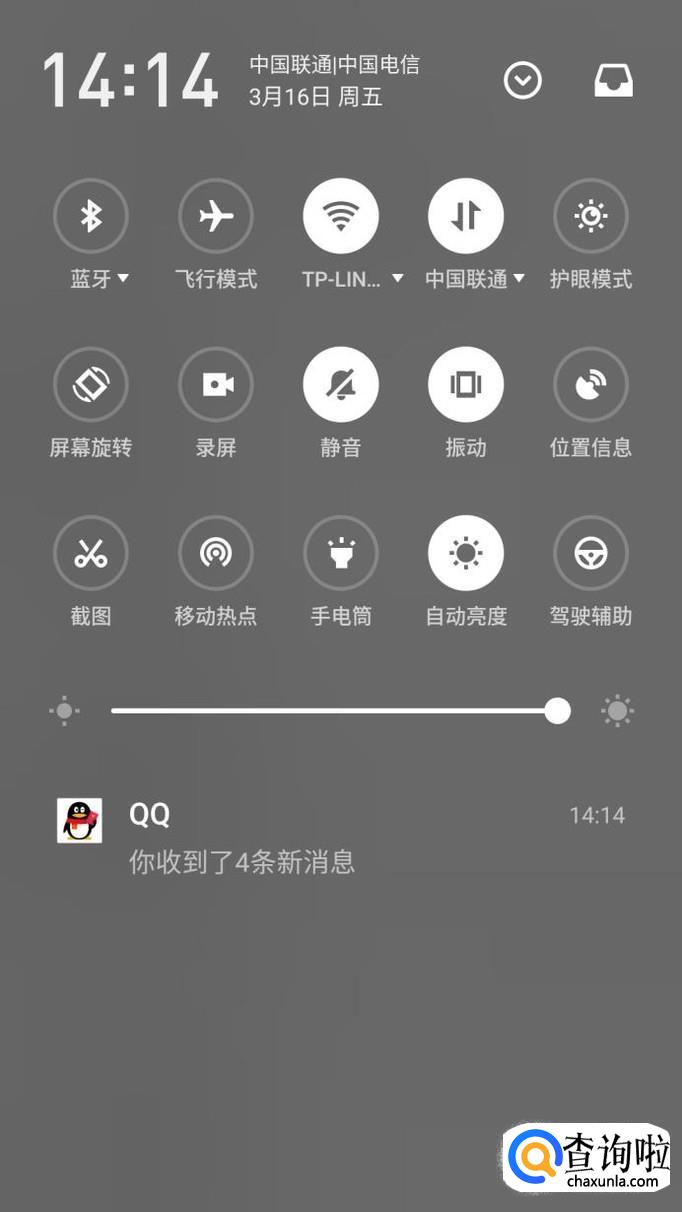Turn on Bluetooth (蓝牙)
This screenshot has width=682, height=1212.
(x=90, y=216)
